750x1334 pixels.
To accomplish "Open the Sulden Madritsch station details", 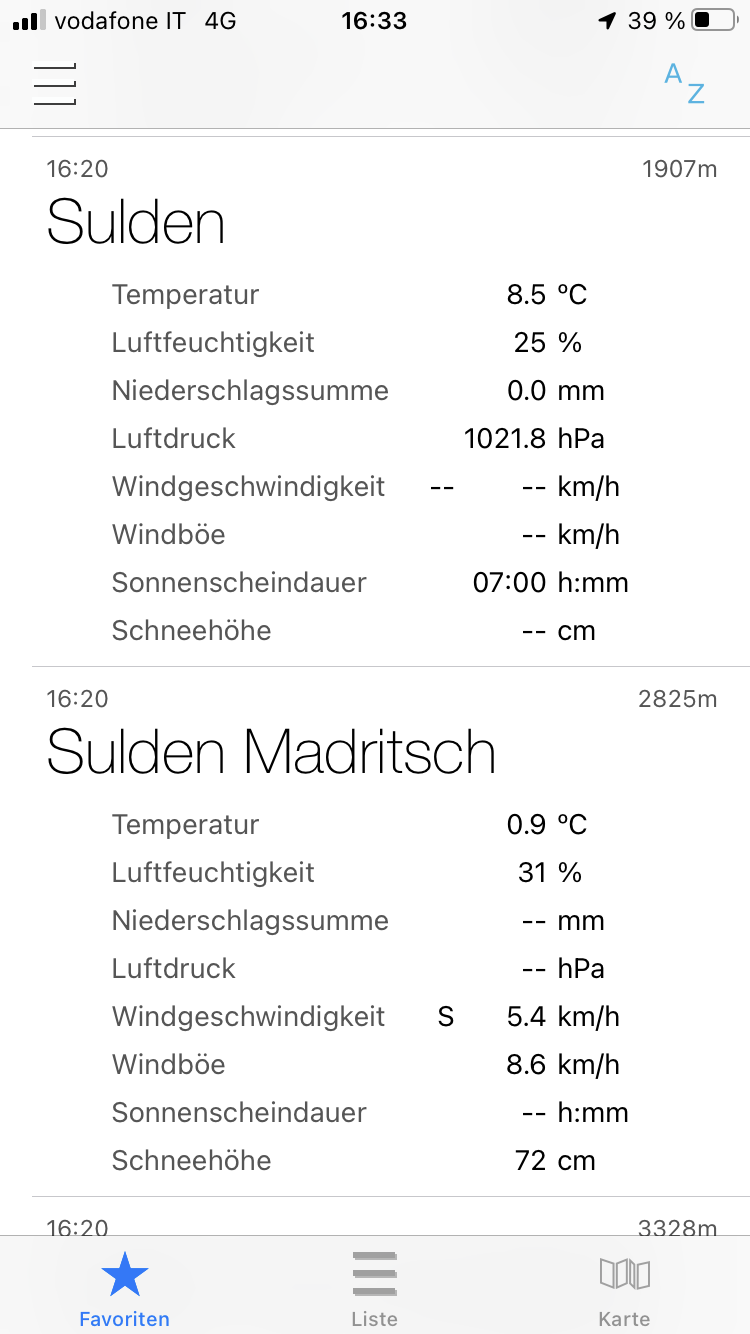I will coord(271,752).
